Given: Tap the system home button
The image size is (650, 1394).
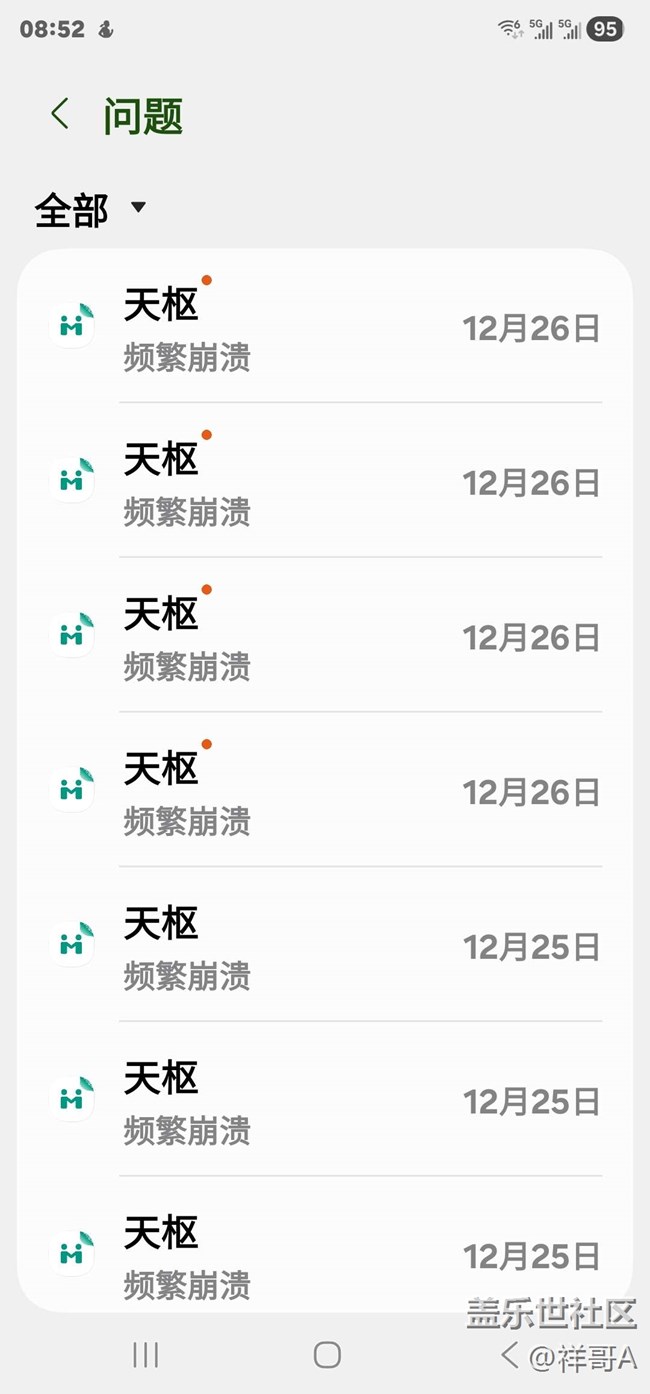Looking at the screenshot, I should coord(327,1355).
